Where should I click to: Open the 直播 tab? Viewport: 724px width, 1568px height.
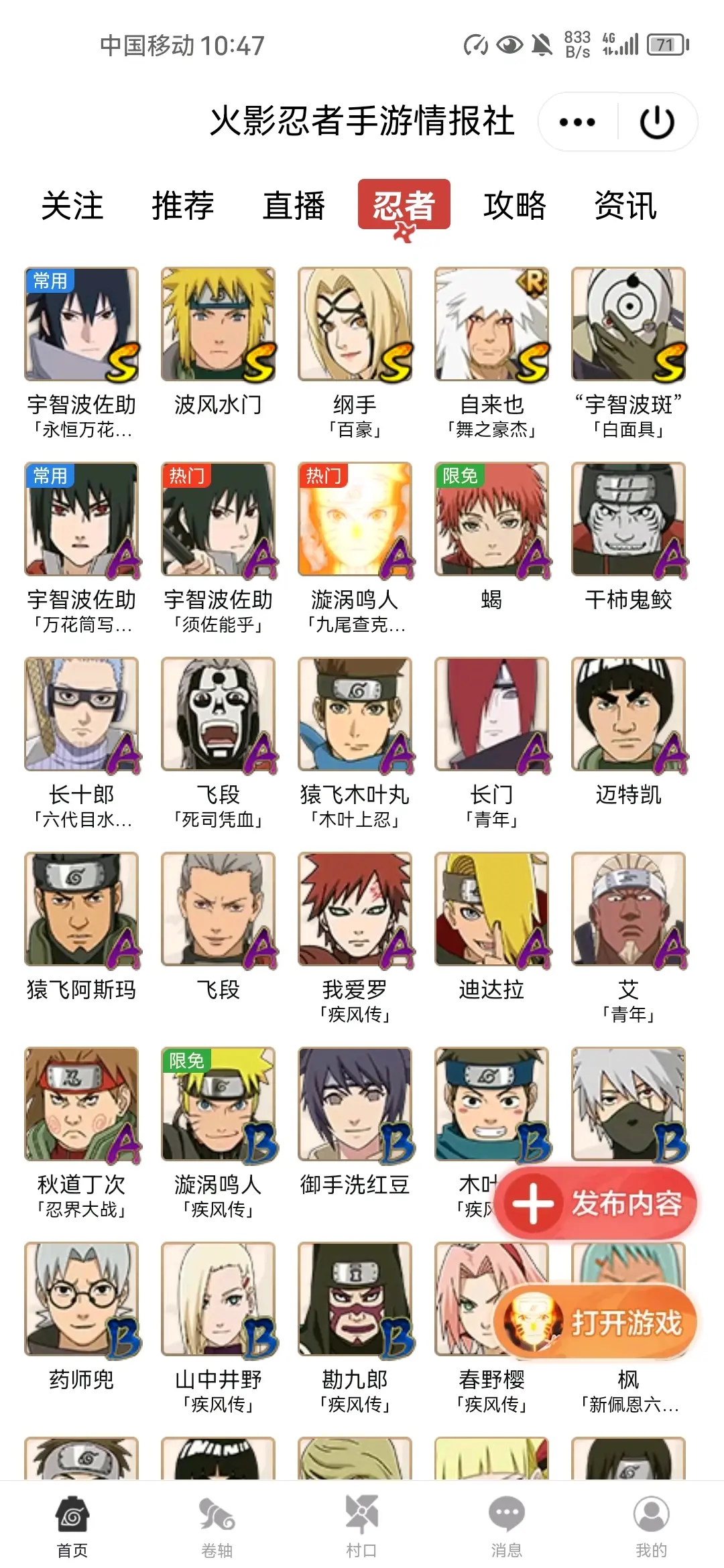coord(294,205)
